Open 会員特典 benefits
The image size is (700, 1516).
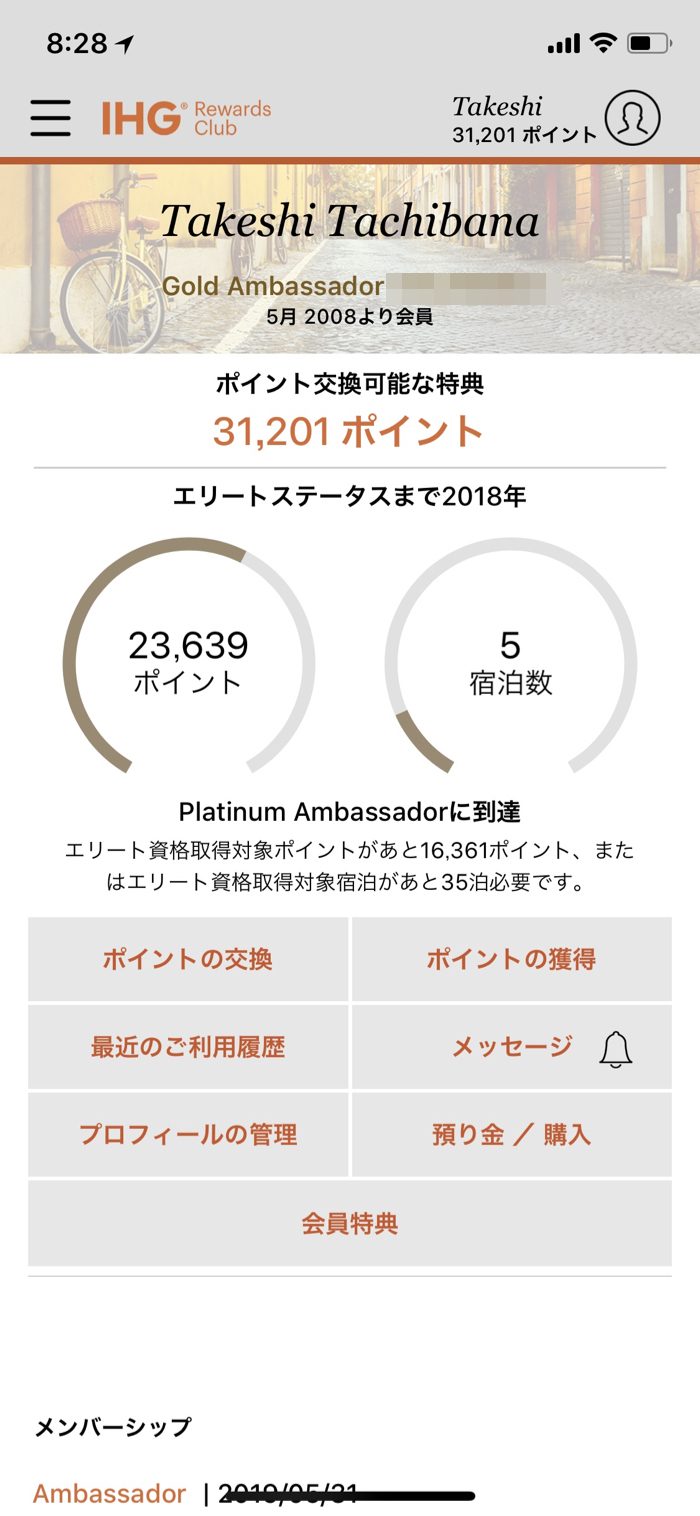[x=350, y=1223]
